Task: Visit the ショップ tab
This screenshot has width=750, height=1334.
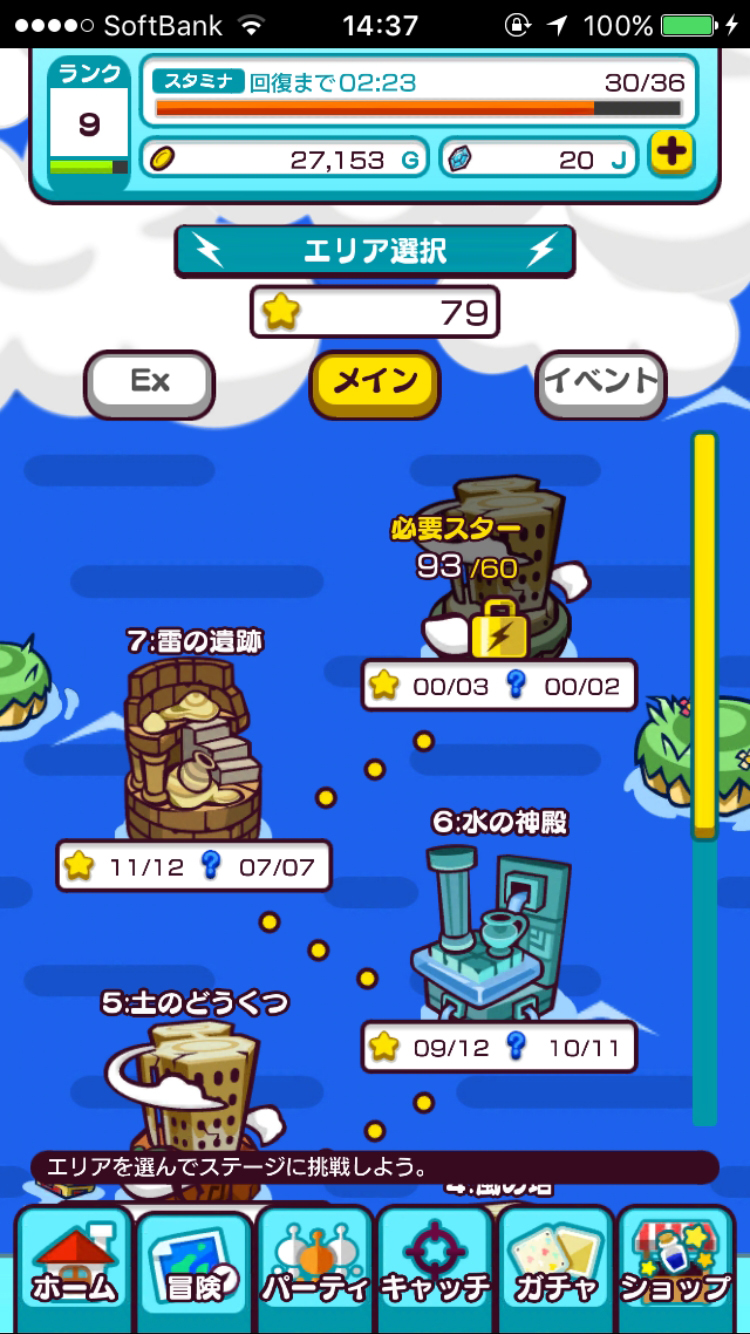Action: pyautogui.click(x=678, y=1268)
